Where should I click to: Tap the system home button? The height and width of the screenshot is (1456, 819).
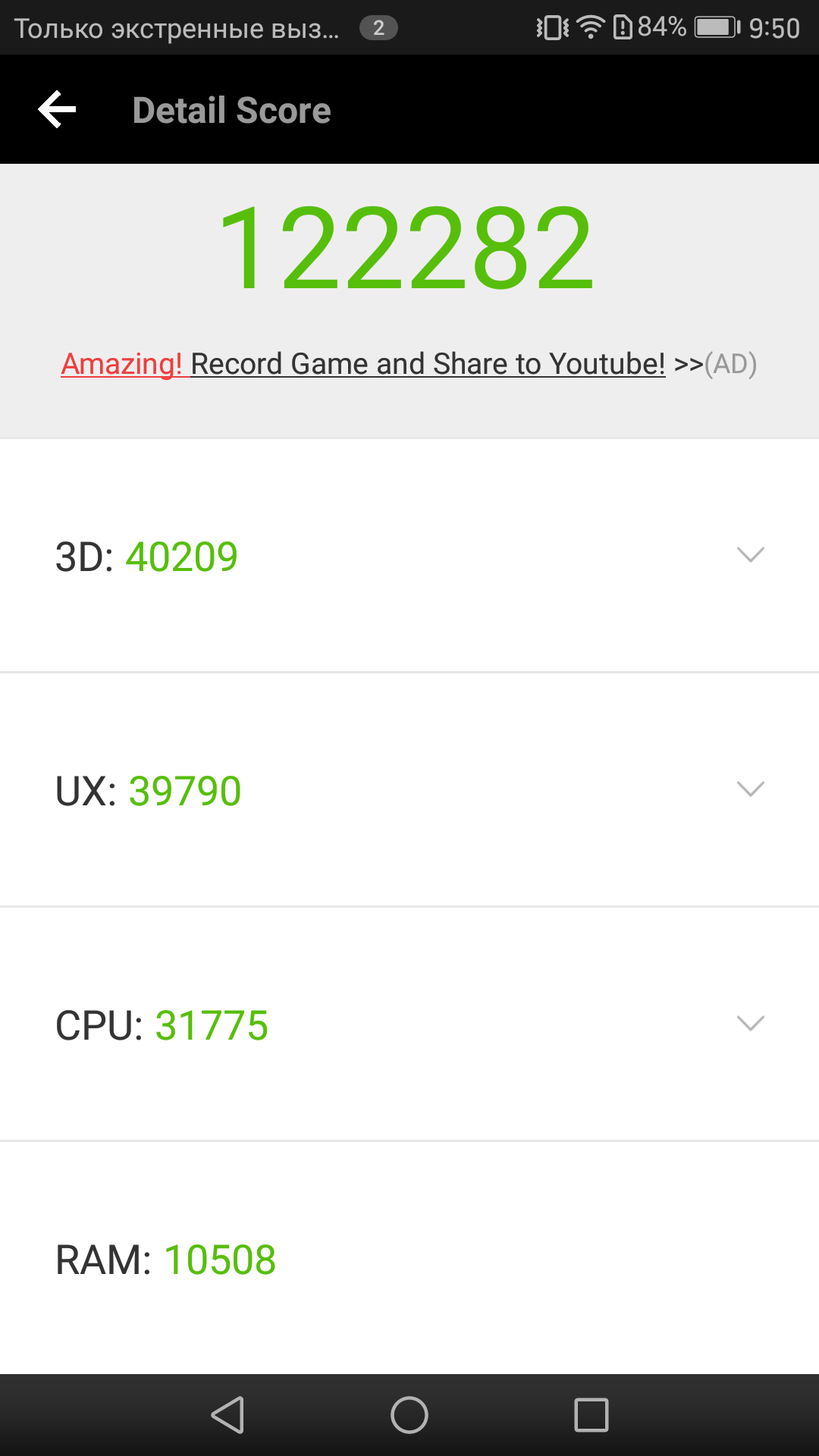click(x=409, y=1415)
